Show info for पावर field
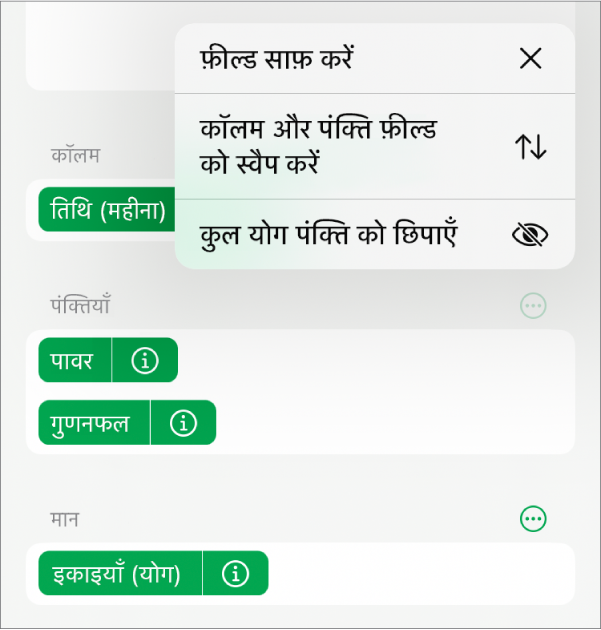The height and width of the screenshot is (630, 601). (x=145, y=360)
